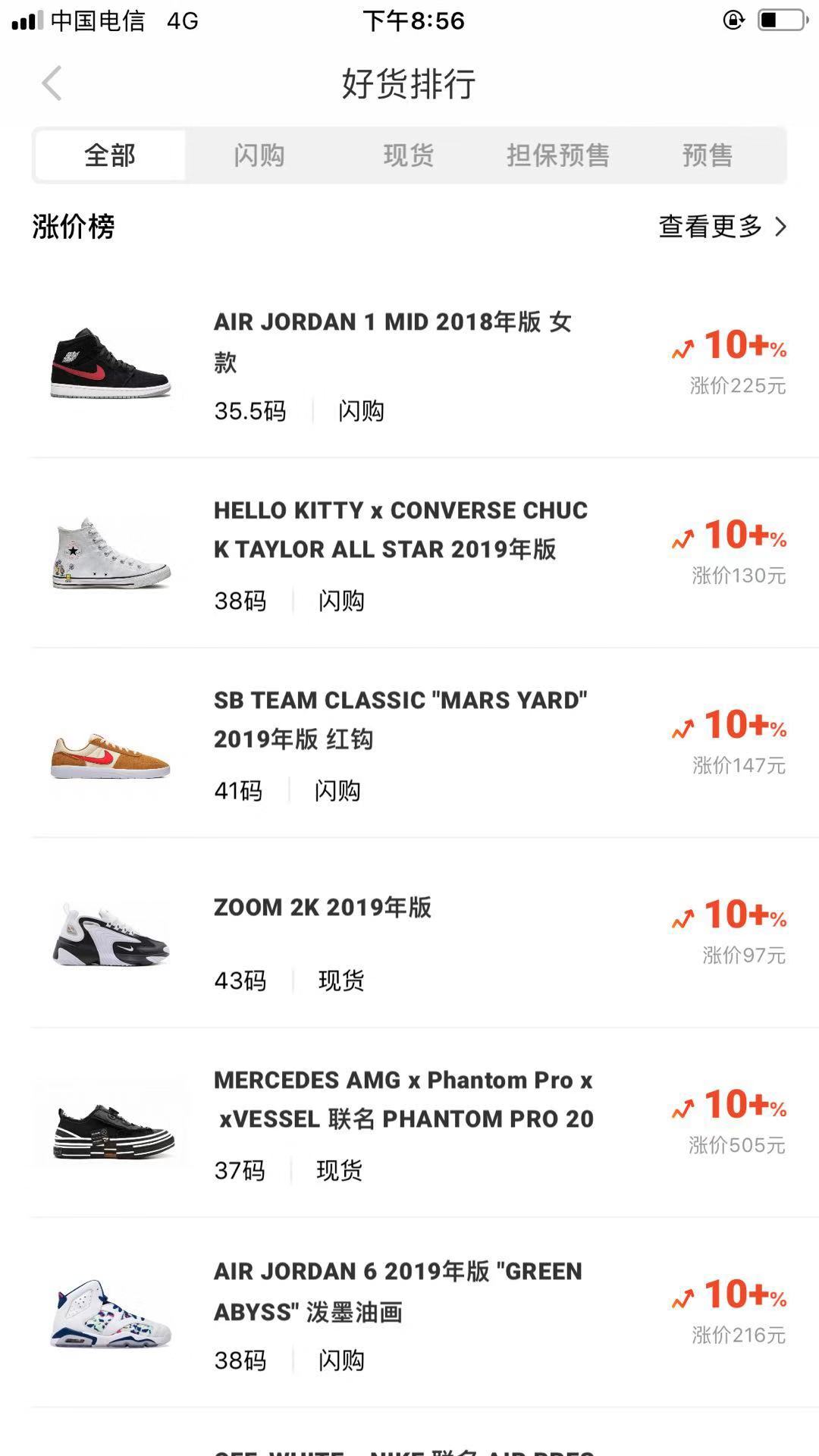
Task: Switch to the 闪购 tab
Action: 259,155
